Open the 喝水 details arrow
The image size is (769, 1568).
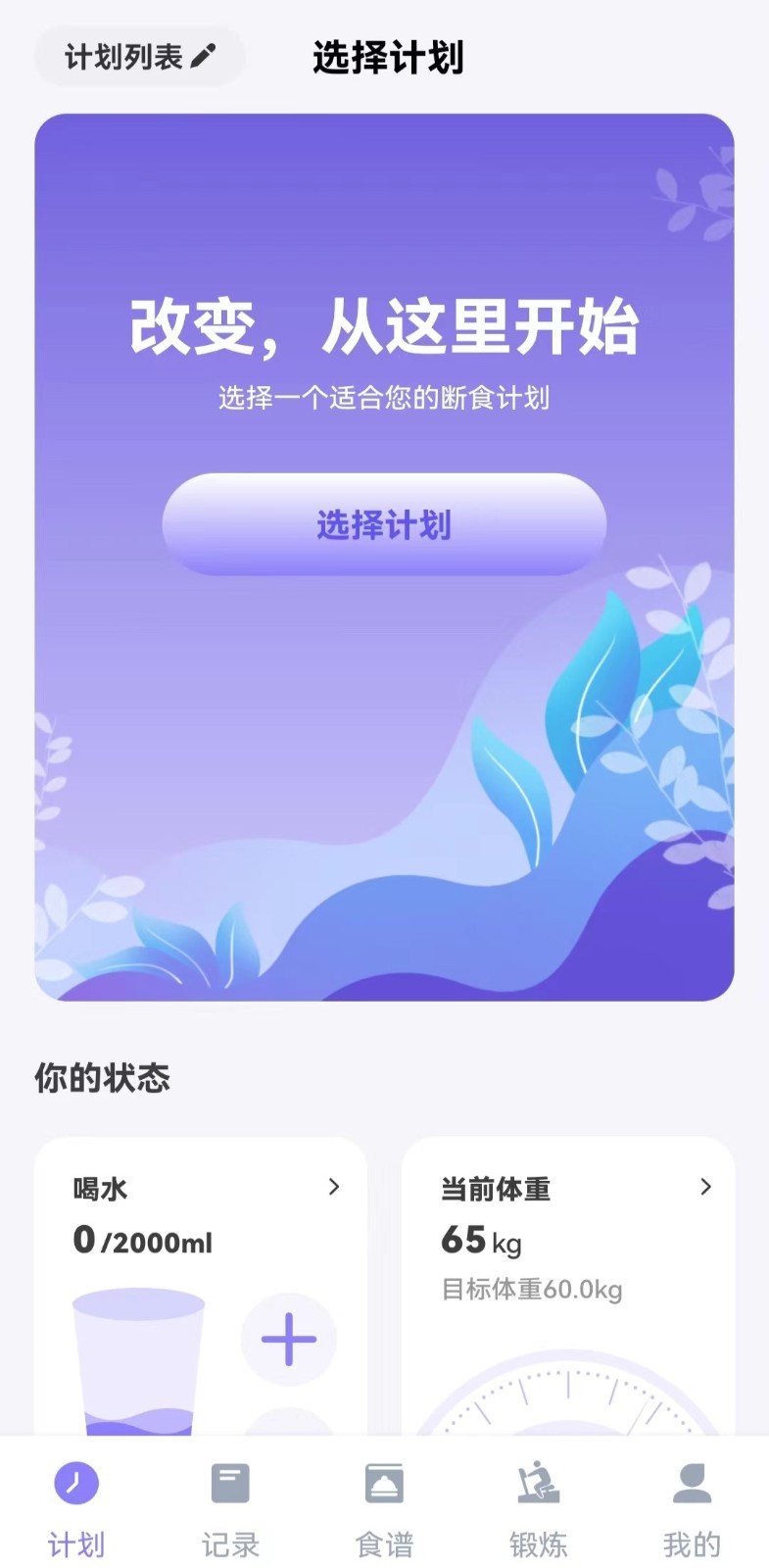click(x=334, y=1187)
